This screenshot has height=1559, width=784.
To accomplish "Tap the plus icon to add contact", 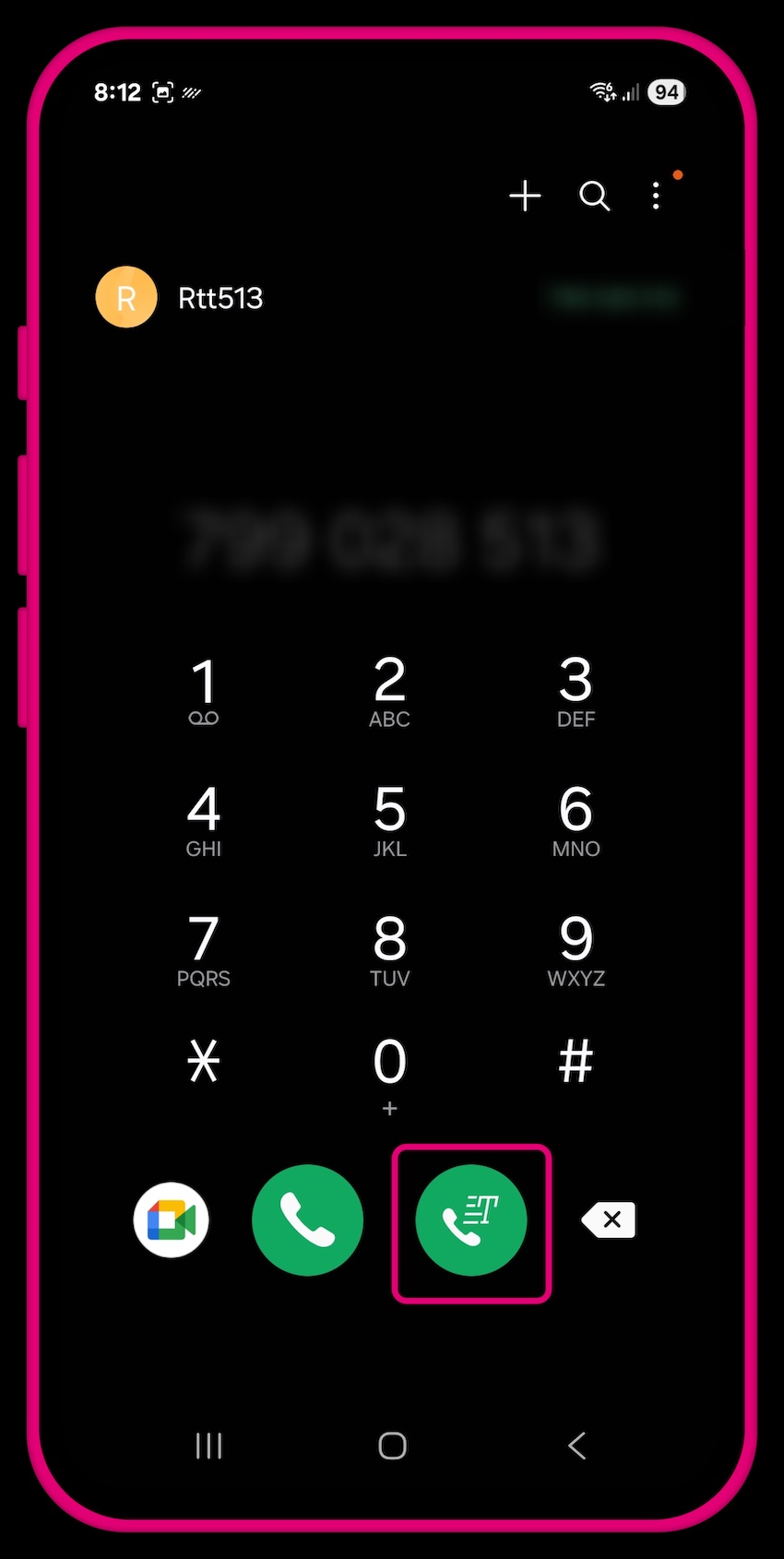I will pos(525,196).
